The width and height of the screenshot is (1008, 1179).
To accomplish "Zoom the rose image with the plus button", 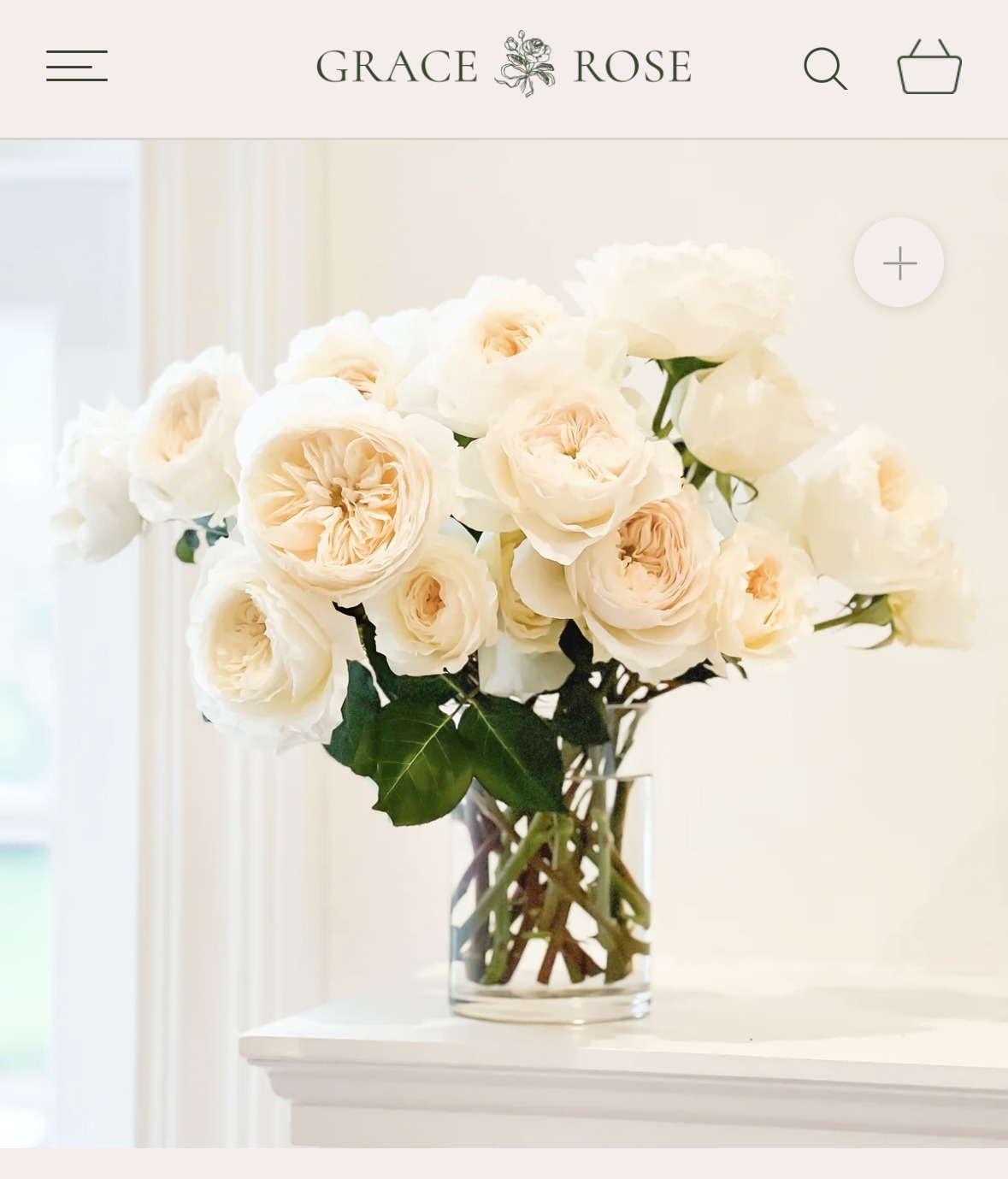I will click(x=899, y=262).
